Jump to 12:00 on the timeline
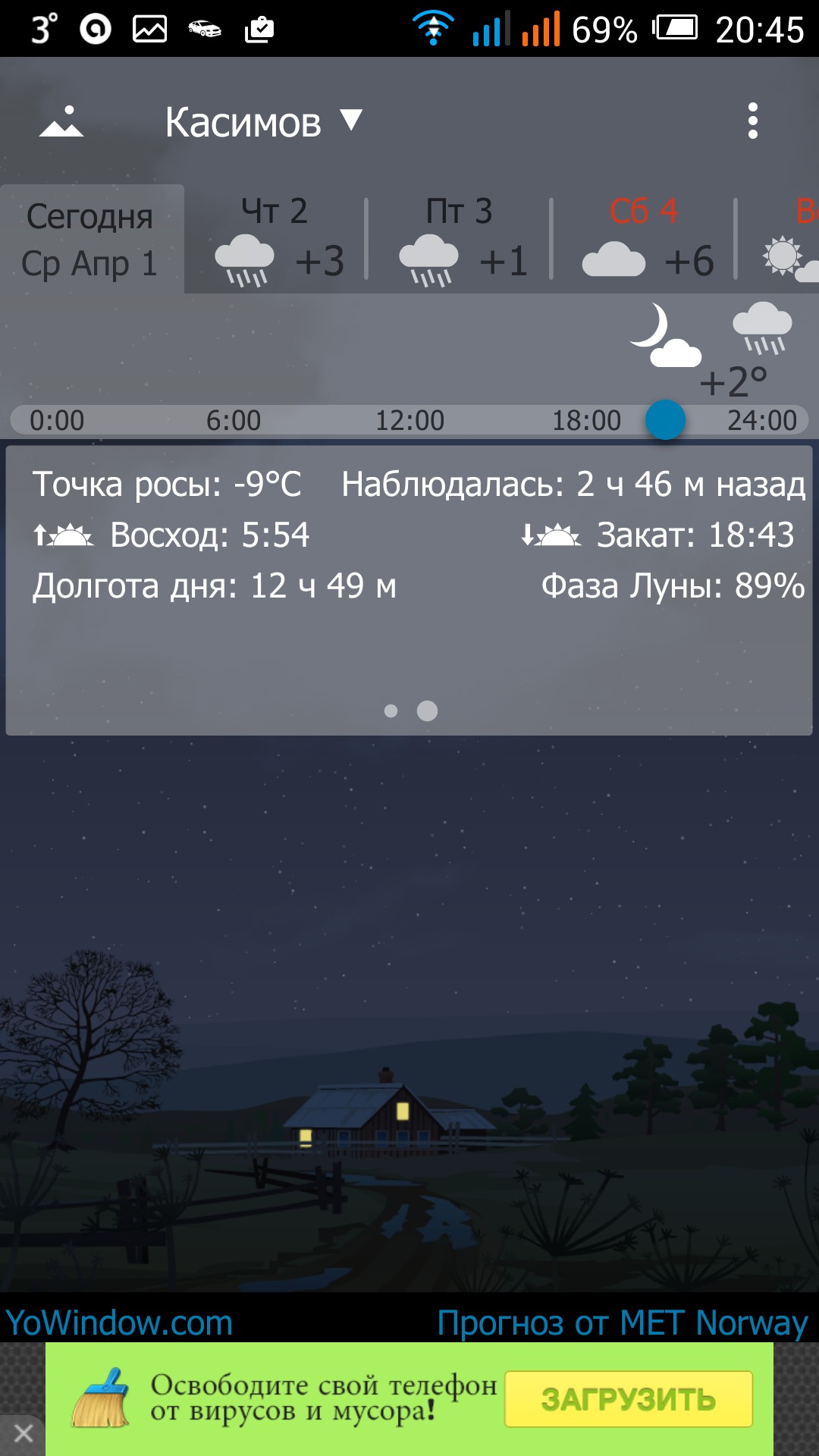819x1456 pixels. coord(409,420)
